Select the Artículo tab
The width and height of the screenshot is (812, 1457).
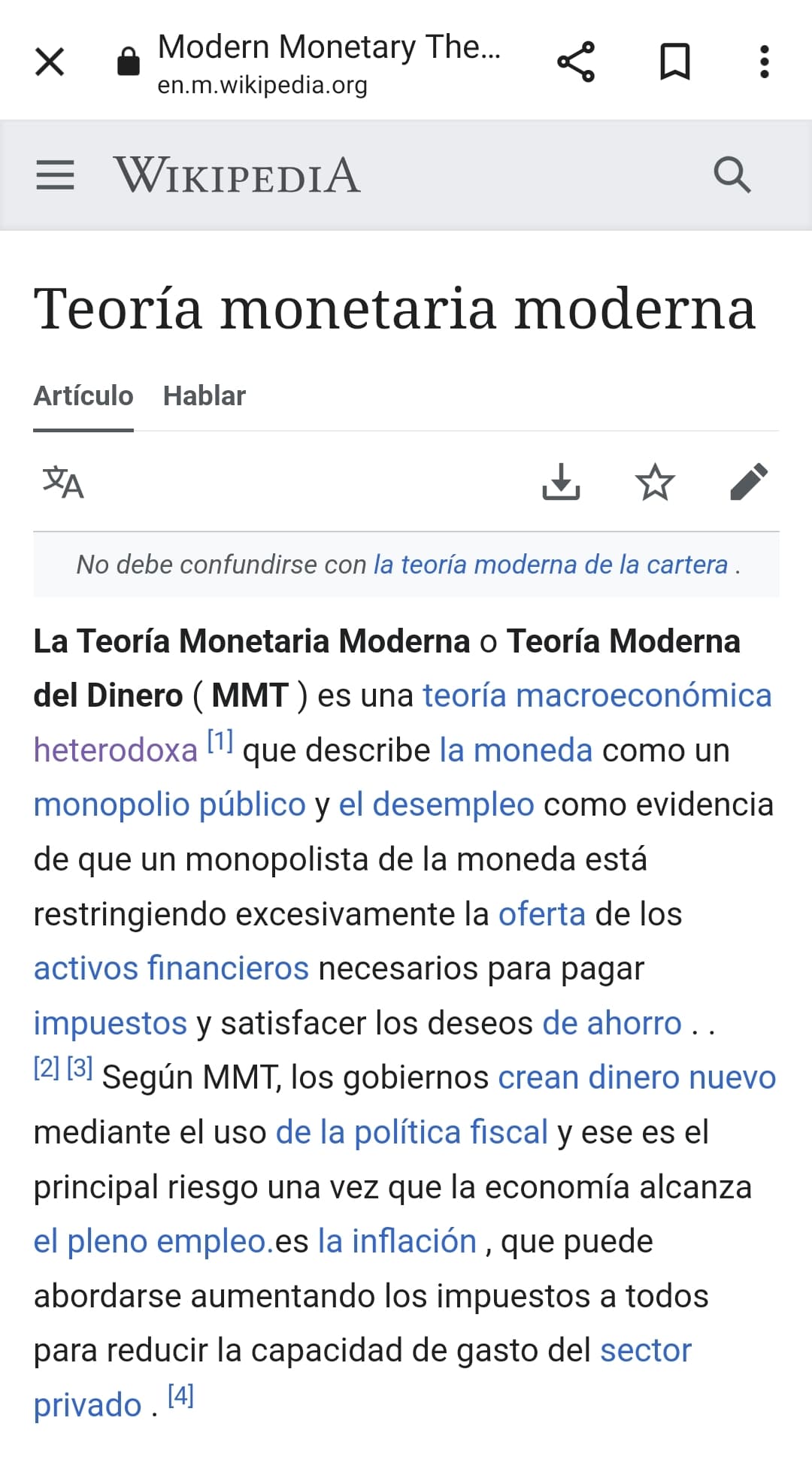click(x=83, y=396)
